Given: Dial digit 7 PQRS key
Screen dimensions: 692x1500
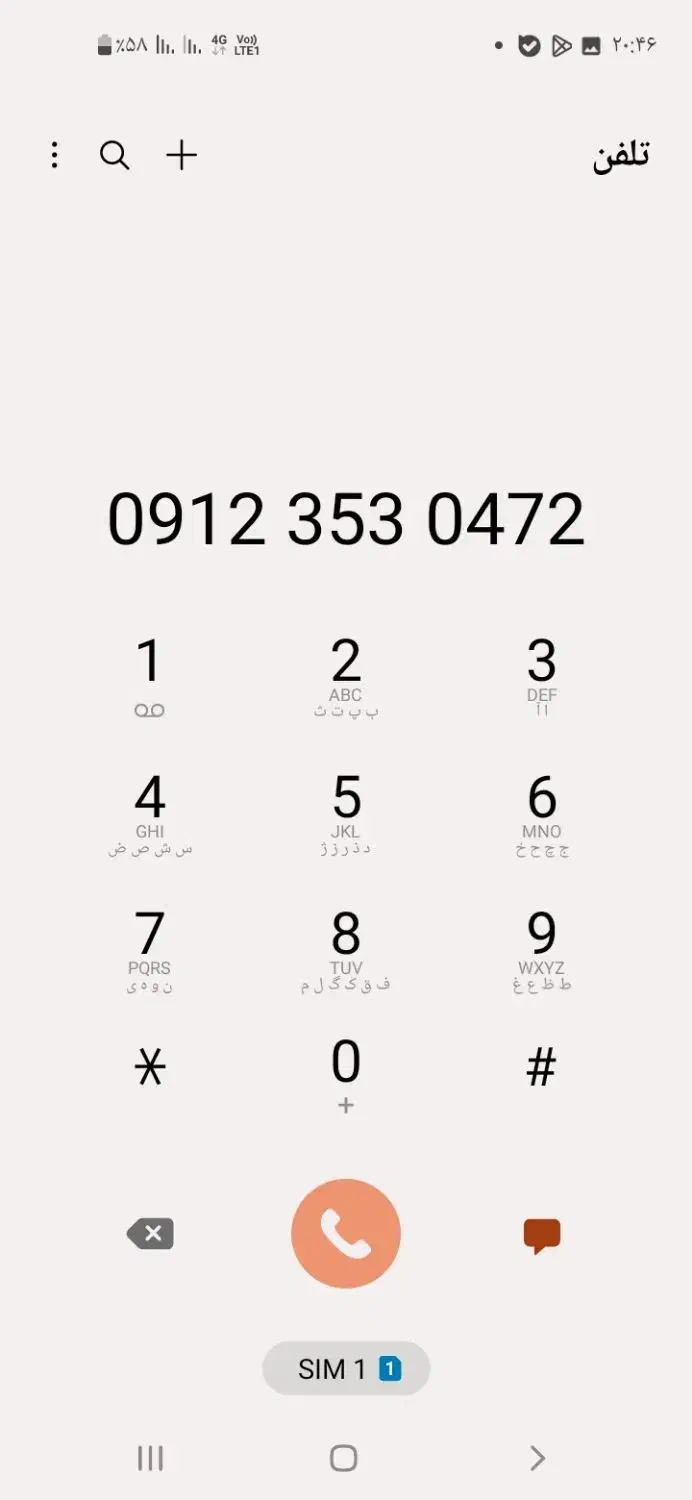Looking at the screenshot, I should [149, 950].
